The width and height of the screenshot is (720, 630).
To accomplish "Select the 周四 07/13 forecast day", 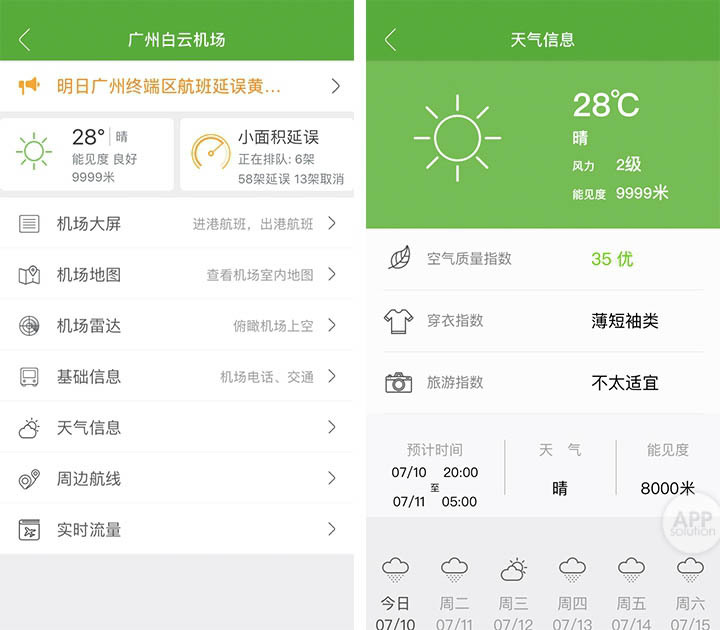I will pyautogui.click(x=572, y=592).
